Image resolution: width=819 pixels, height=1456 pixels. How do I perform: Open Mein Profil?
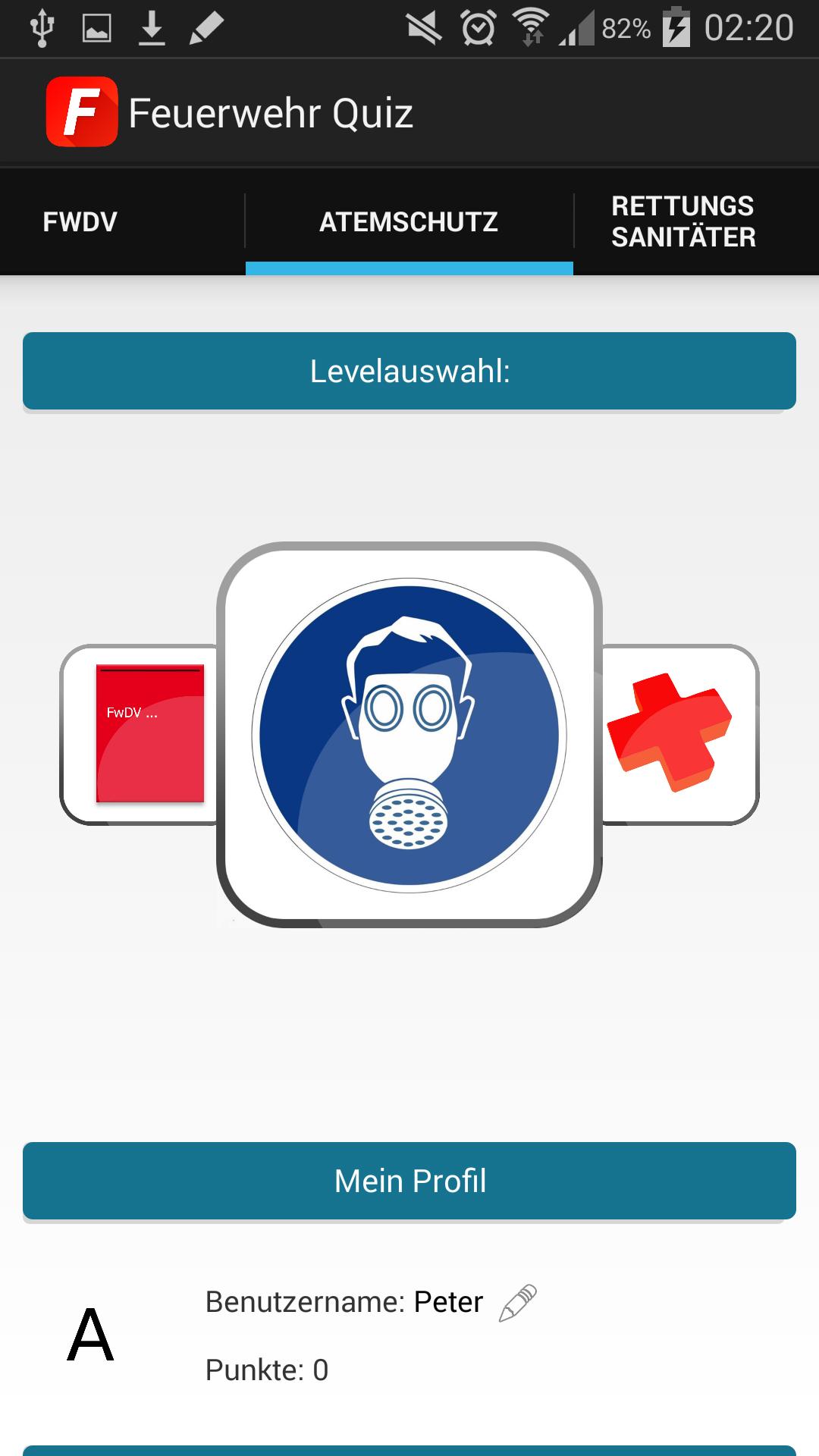409,1180
